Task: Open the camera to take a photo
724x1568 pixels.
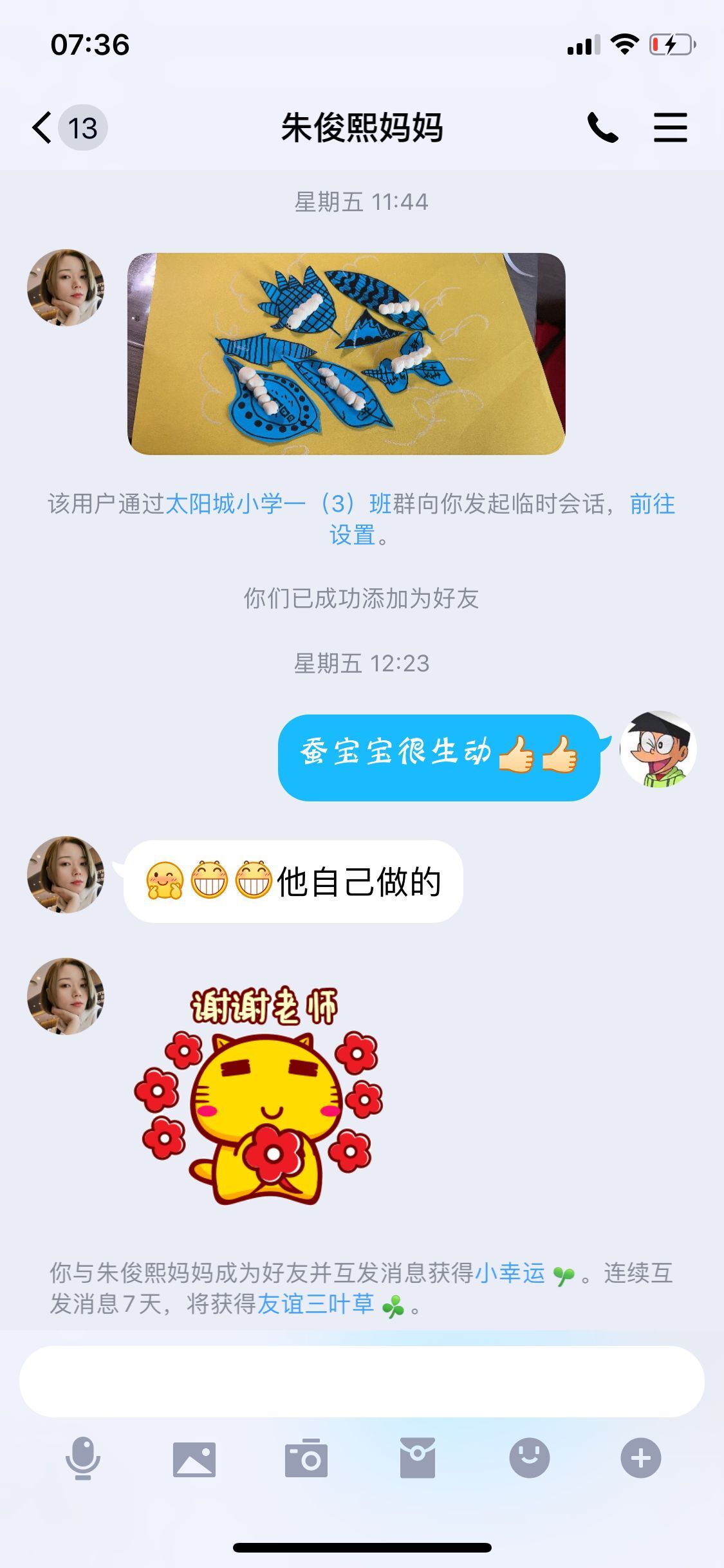Action: tap(306, 1459)
